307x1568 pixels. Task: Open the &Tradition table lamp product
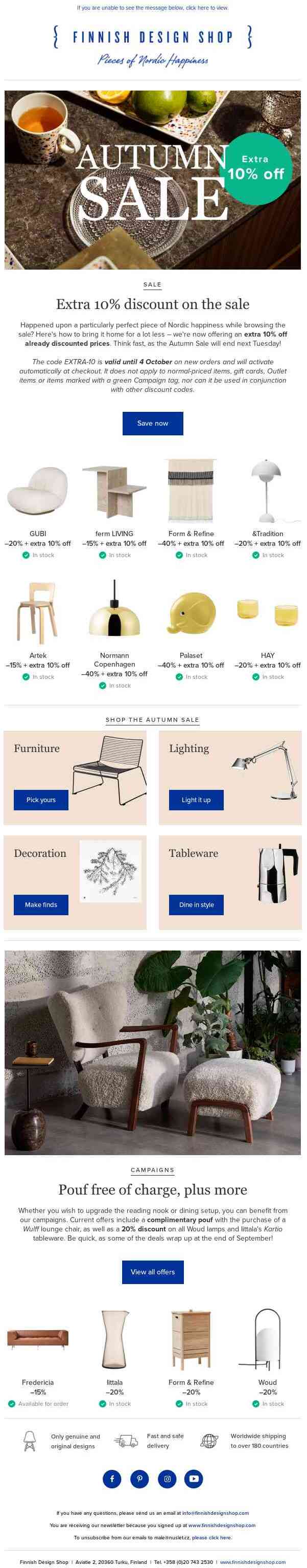(x=268, y=490)
